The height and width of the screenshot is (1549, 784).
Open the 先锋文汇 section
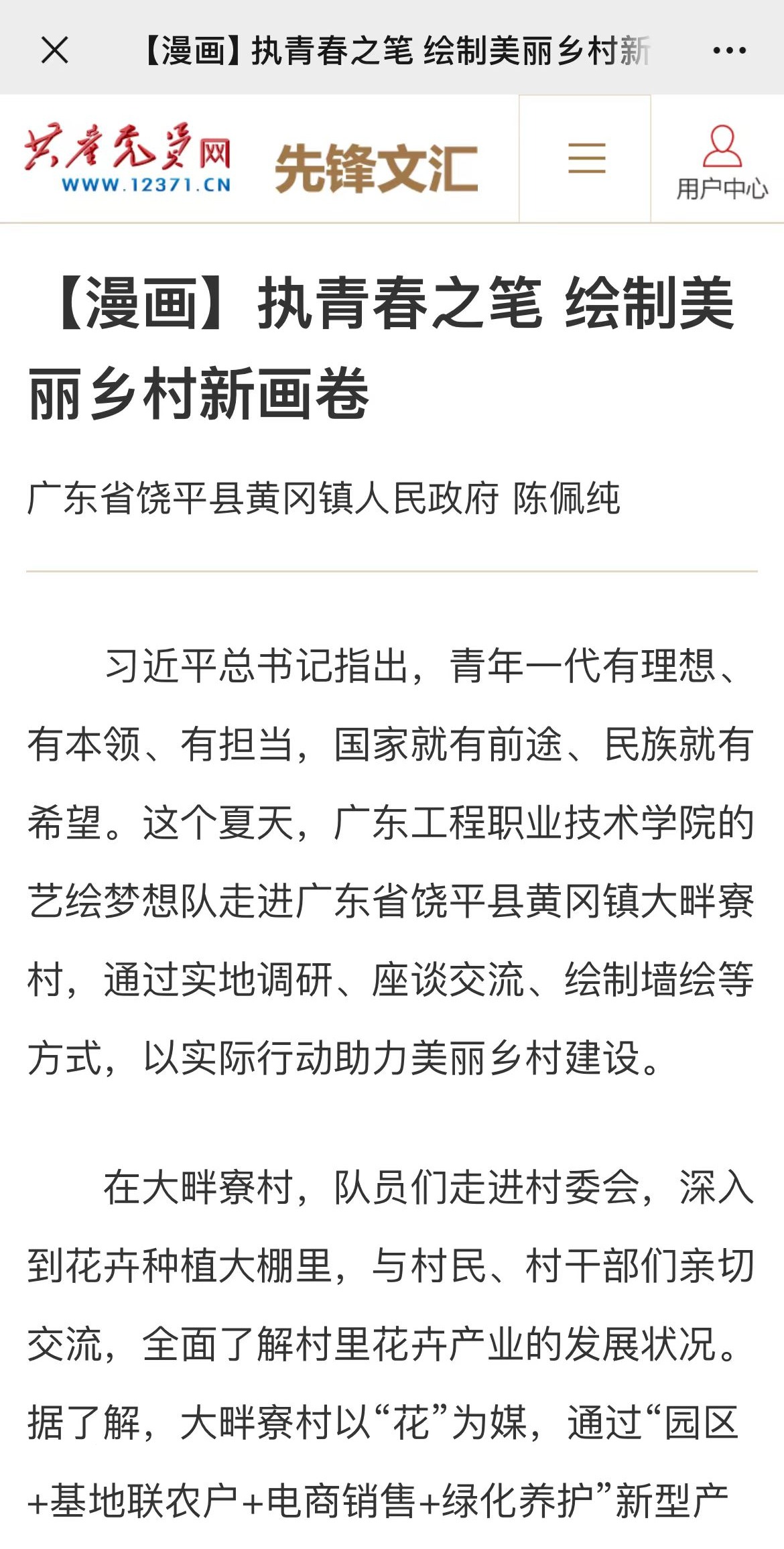coord(376,169)
